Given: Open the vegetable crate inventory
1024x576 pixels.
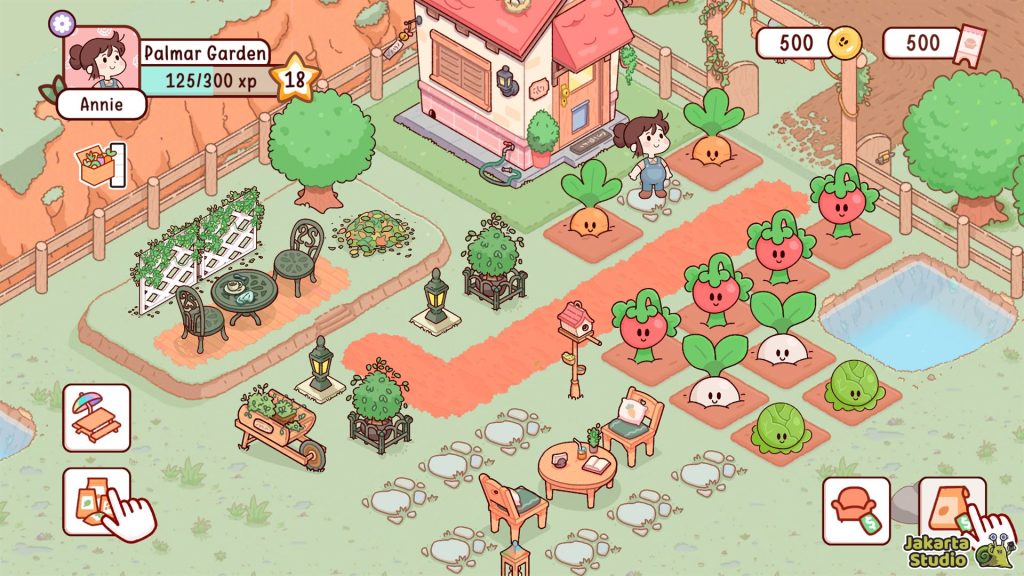Looking at the screenshot, I should tap(99, 165).
